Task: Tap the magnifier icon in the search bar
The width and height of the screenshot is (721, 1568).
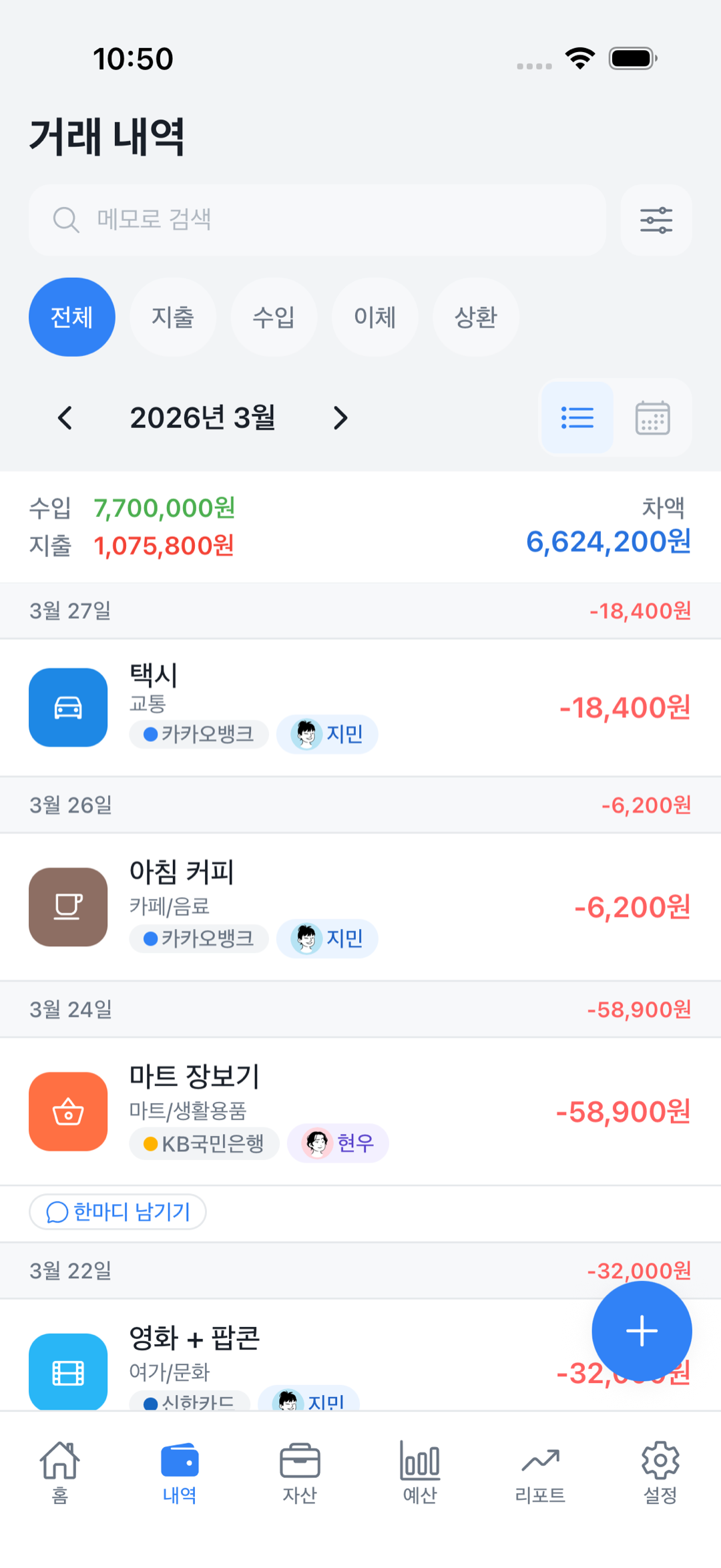Action: (65, 220)
